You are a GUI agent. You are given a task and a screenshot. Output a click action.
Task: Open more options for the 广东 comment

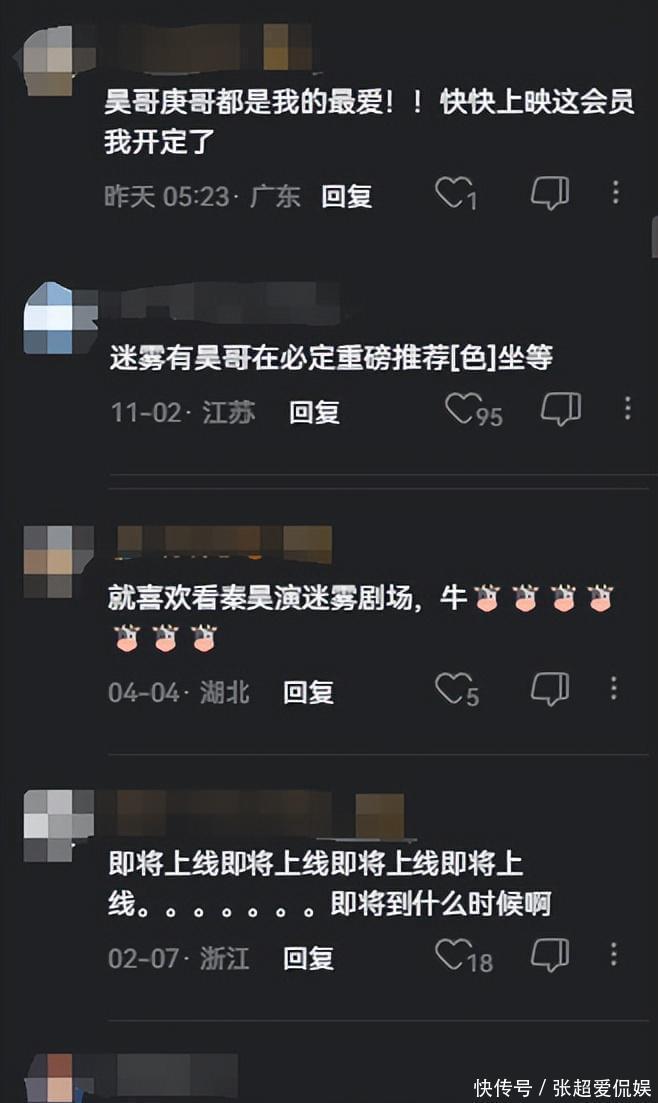click(616, 192)
